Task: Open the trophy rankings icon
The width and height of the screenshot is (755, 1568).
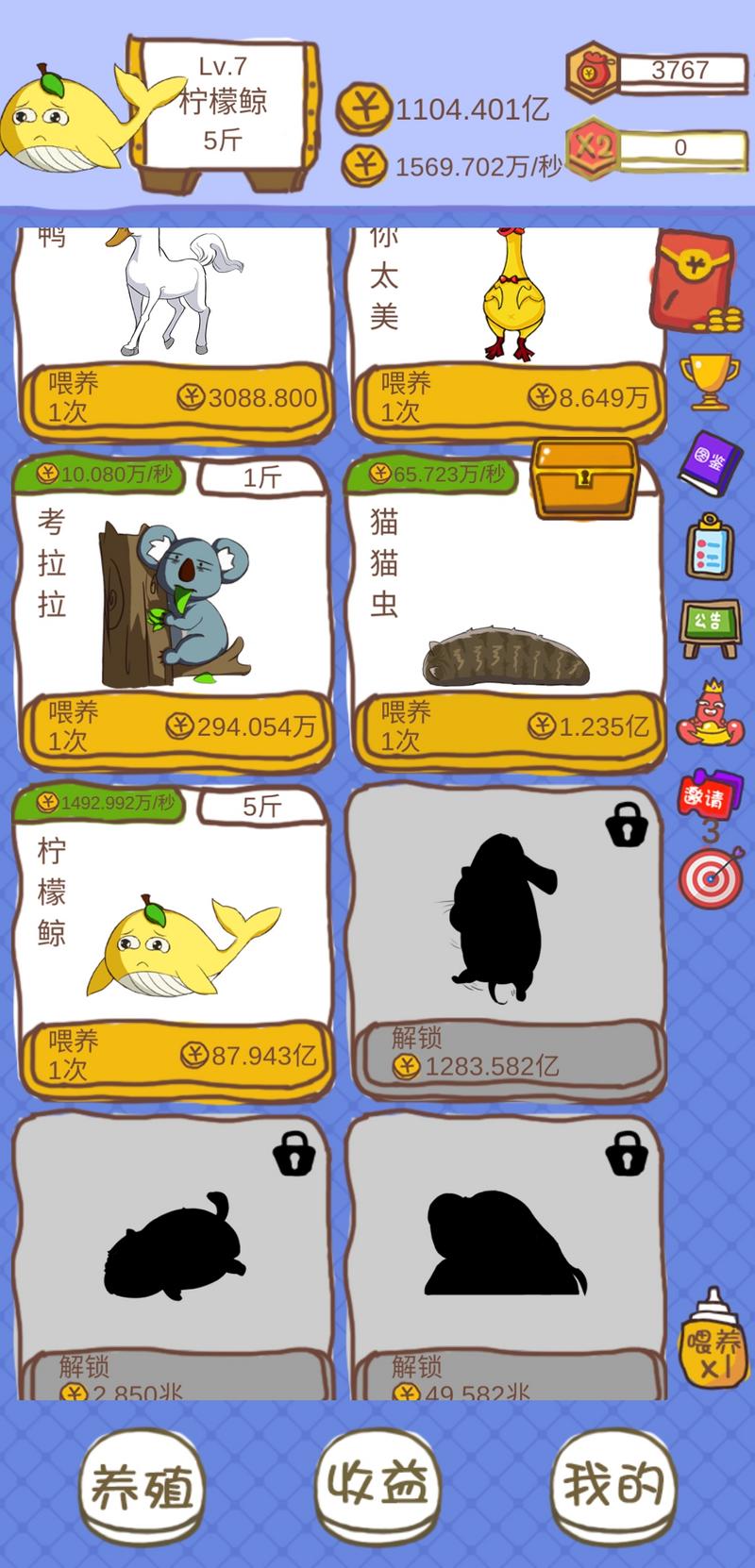Action: point(710,380)
